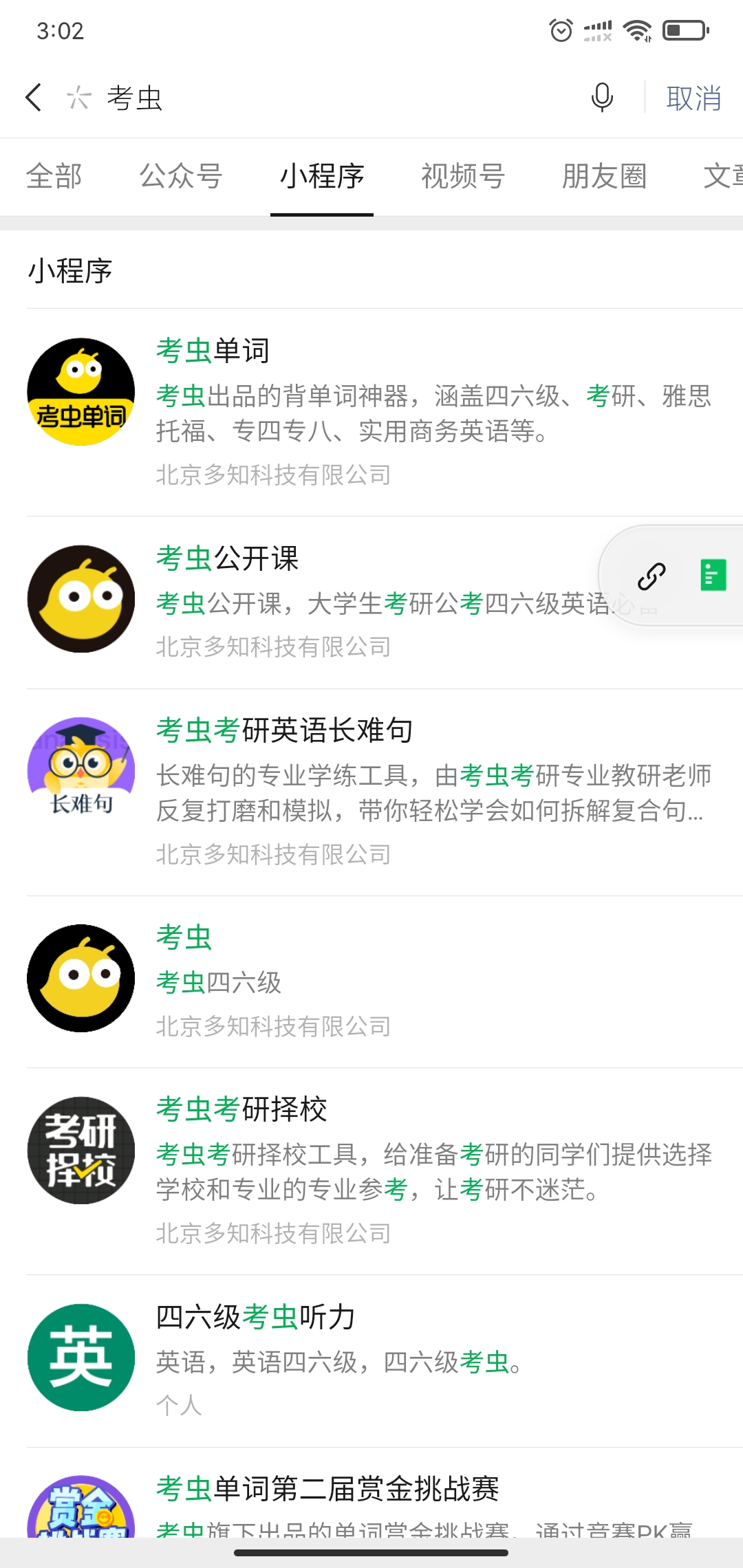Viewport: 743px width, 1568px height.
Task: Tap 取消 to cancel the search
Action: (695, 98)
